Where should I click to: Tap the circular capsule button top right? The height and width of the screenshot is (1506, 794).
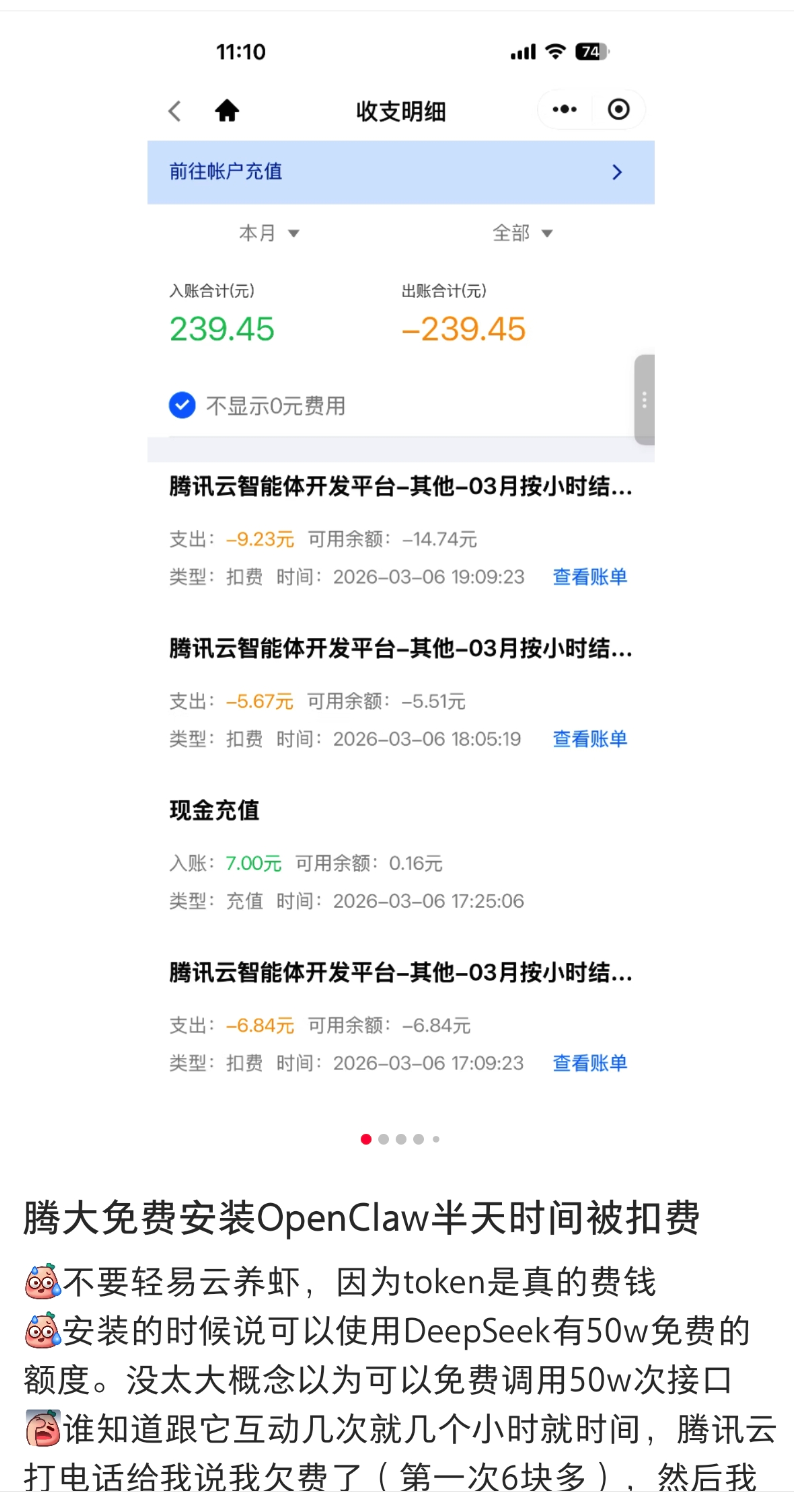coord(620,111)
